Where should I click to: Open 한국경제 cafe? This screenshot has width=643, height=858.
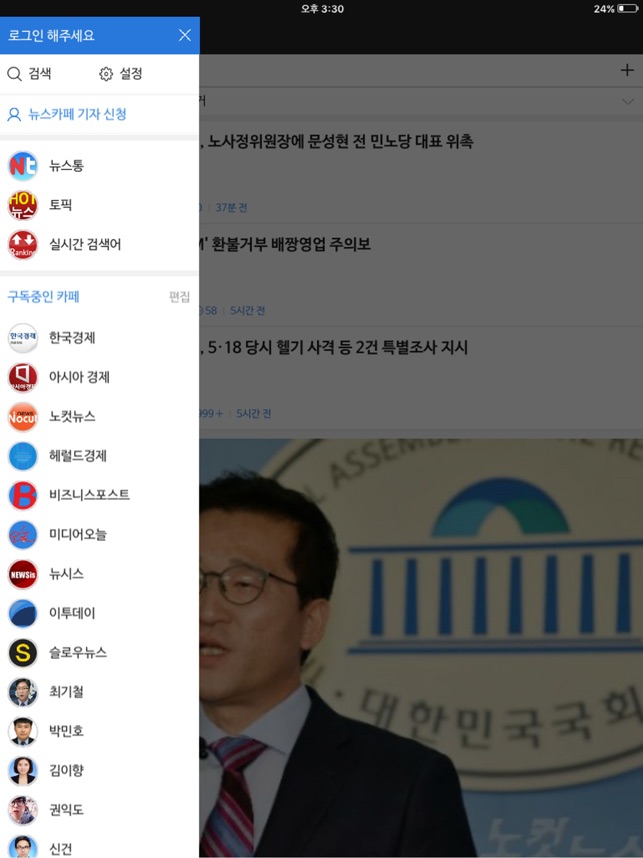click(72, 338)
